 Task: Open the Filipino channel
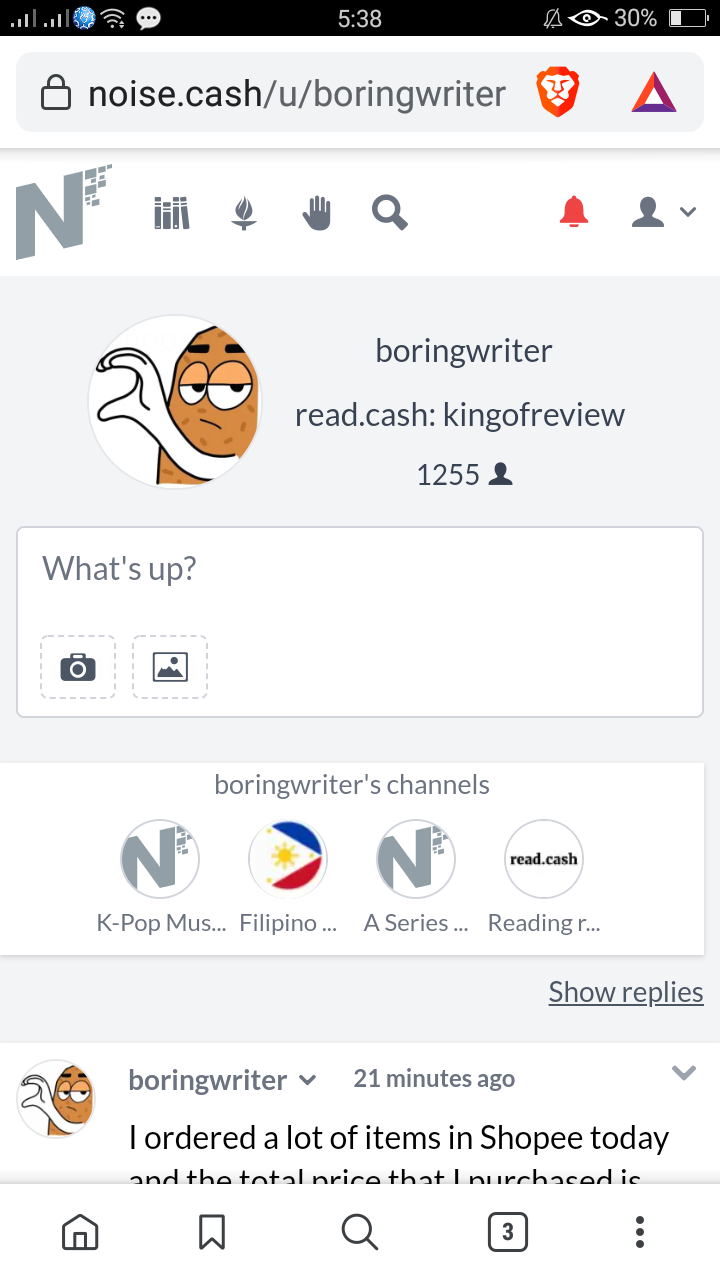(288, 877)
